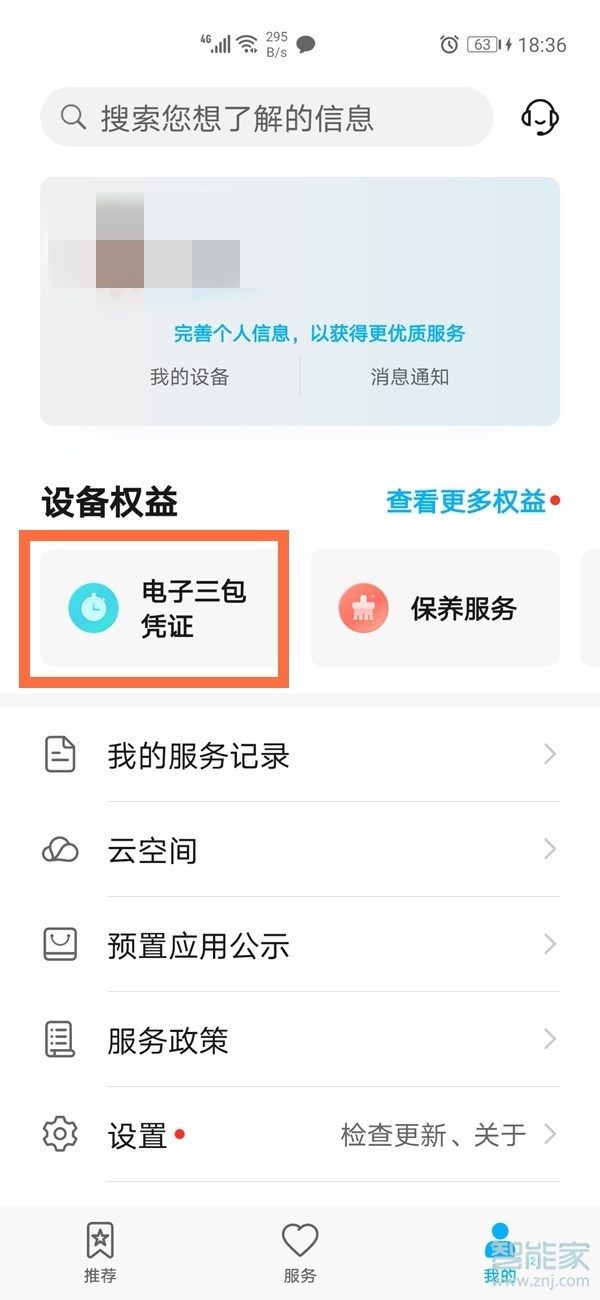Viewport: 600px width, 1300px height.
Task: Open customer service via the headset icon
Action: [539, 117]
